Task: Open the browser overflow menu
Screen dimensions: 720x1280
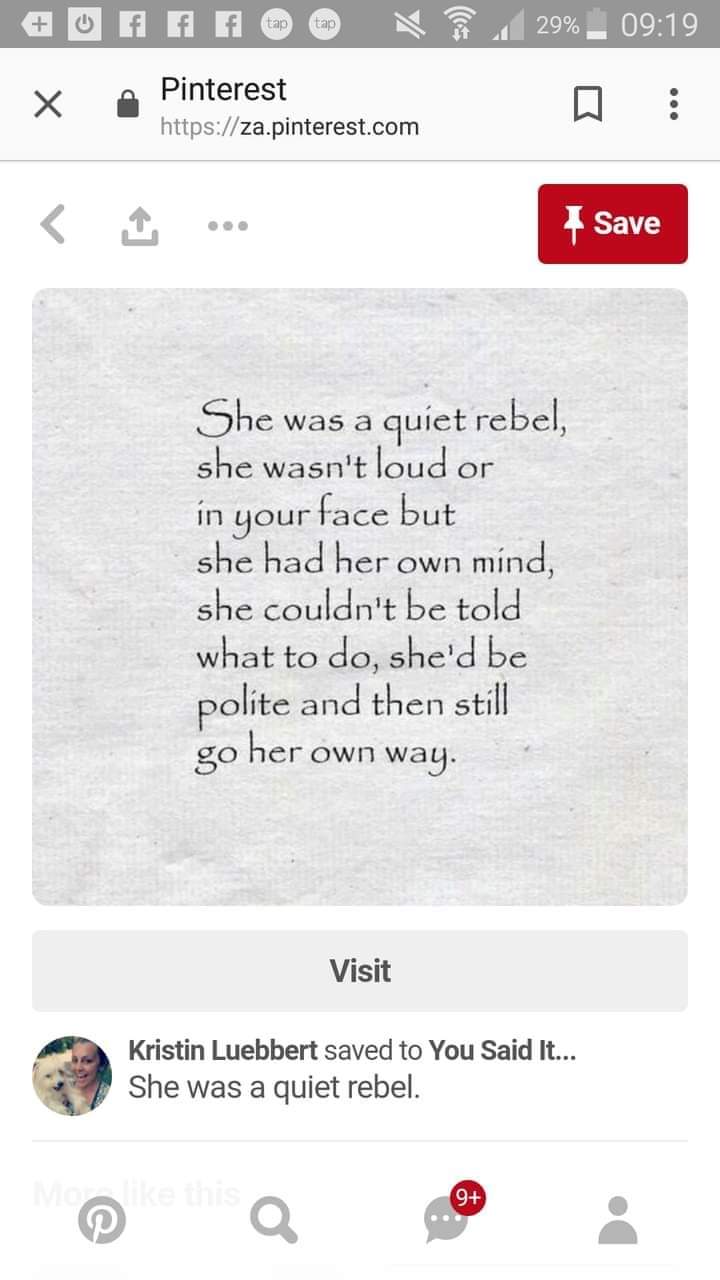Action: pos(674,104)
